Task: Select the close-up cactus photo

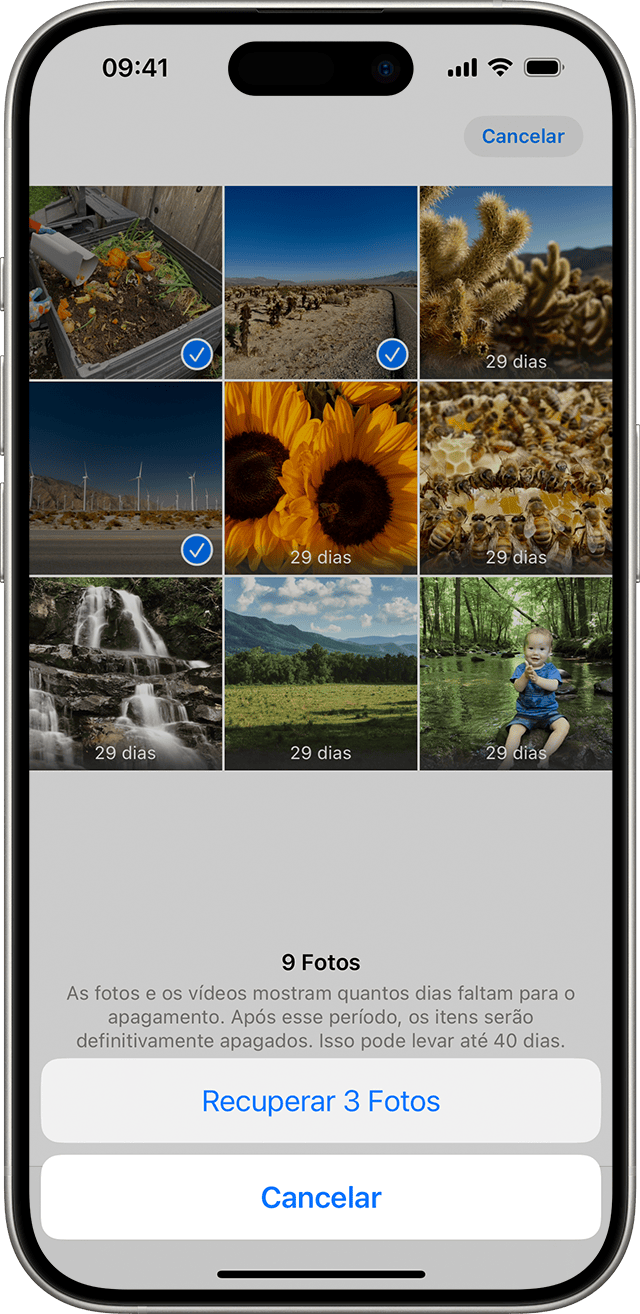Action: coord(515,282)
